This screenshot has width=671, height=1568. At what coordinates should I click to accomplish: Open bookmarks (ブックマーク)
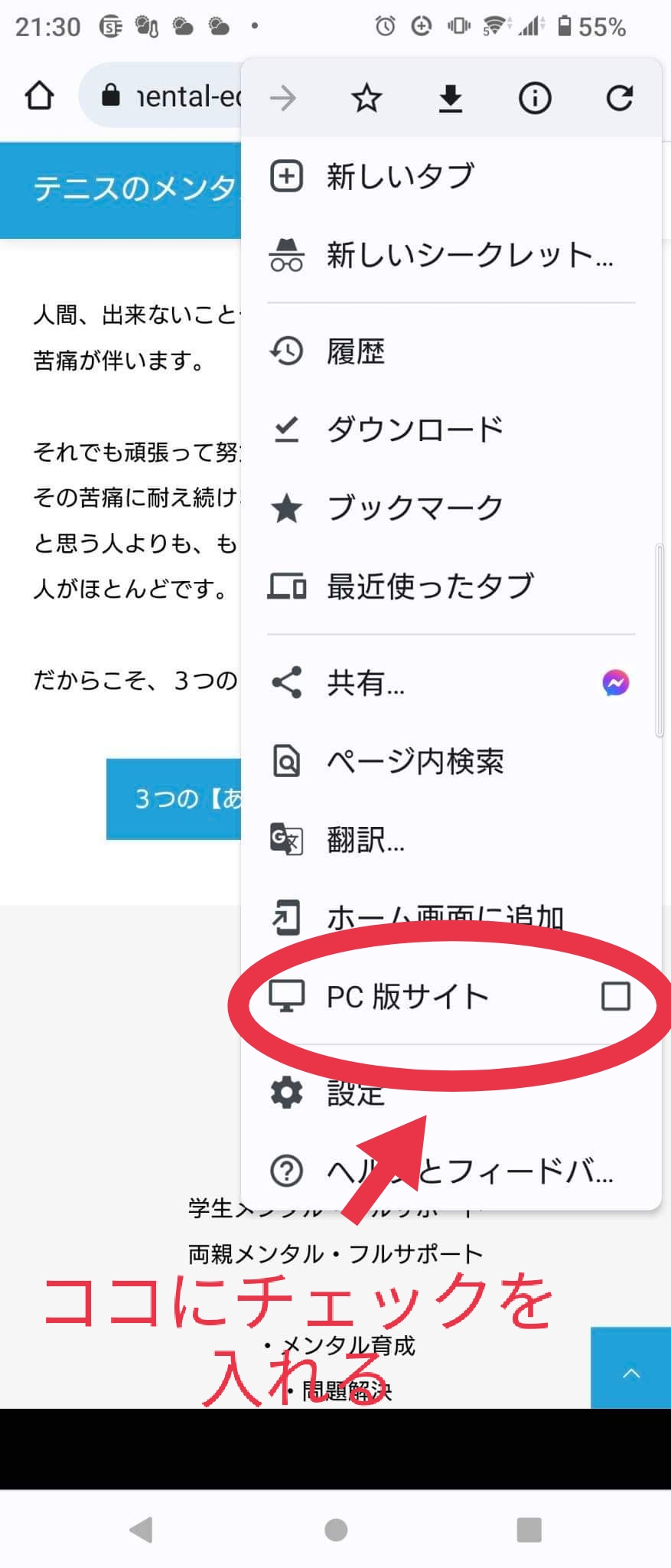[x=414, y=508]
